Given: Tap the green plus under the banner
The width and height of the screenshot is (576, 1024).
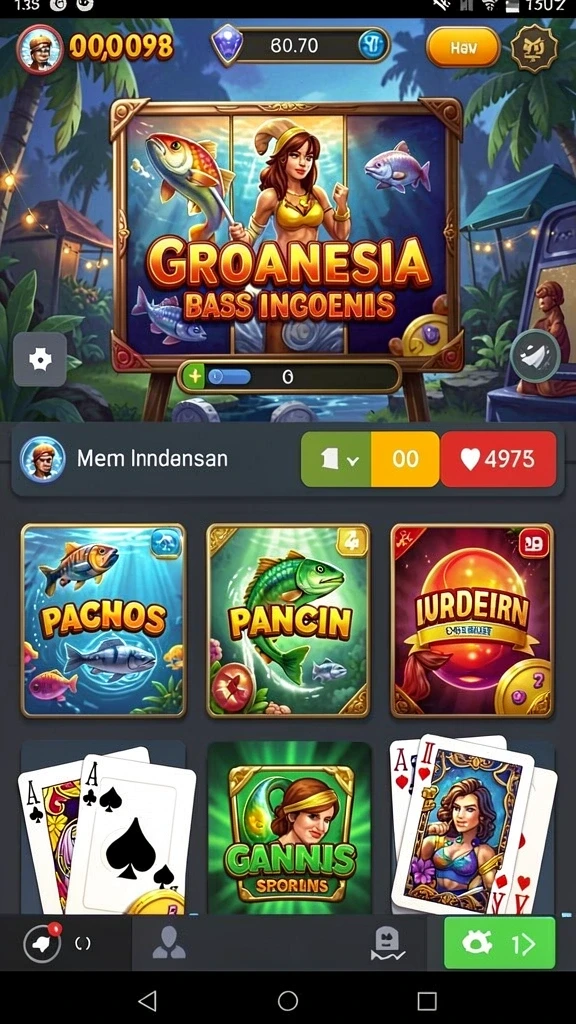Looking at the screenshot, I should click(193, 377).
